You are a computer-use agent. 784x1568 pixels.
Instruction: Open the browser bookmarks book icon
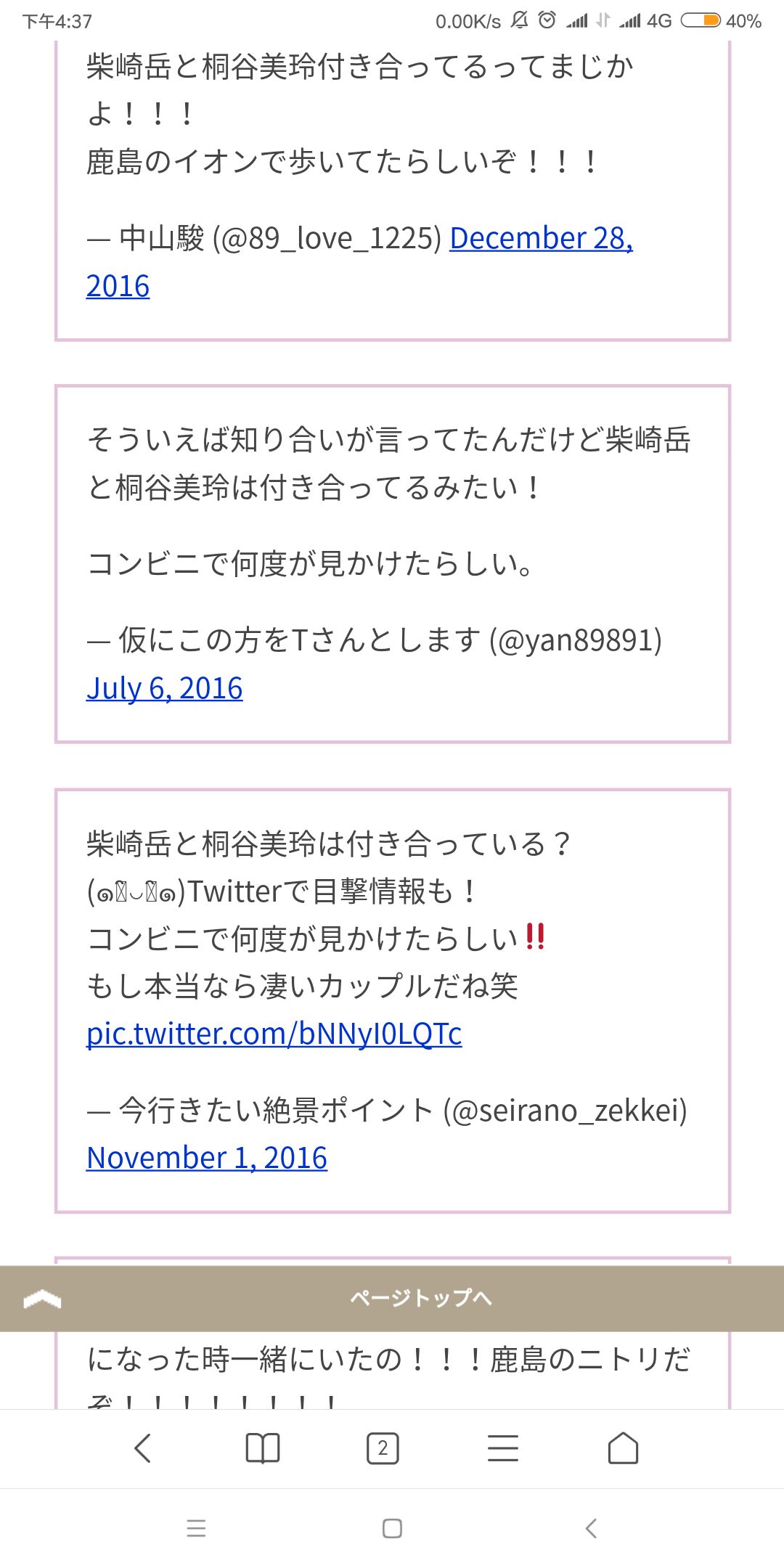[263, 1449]
